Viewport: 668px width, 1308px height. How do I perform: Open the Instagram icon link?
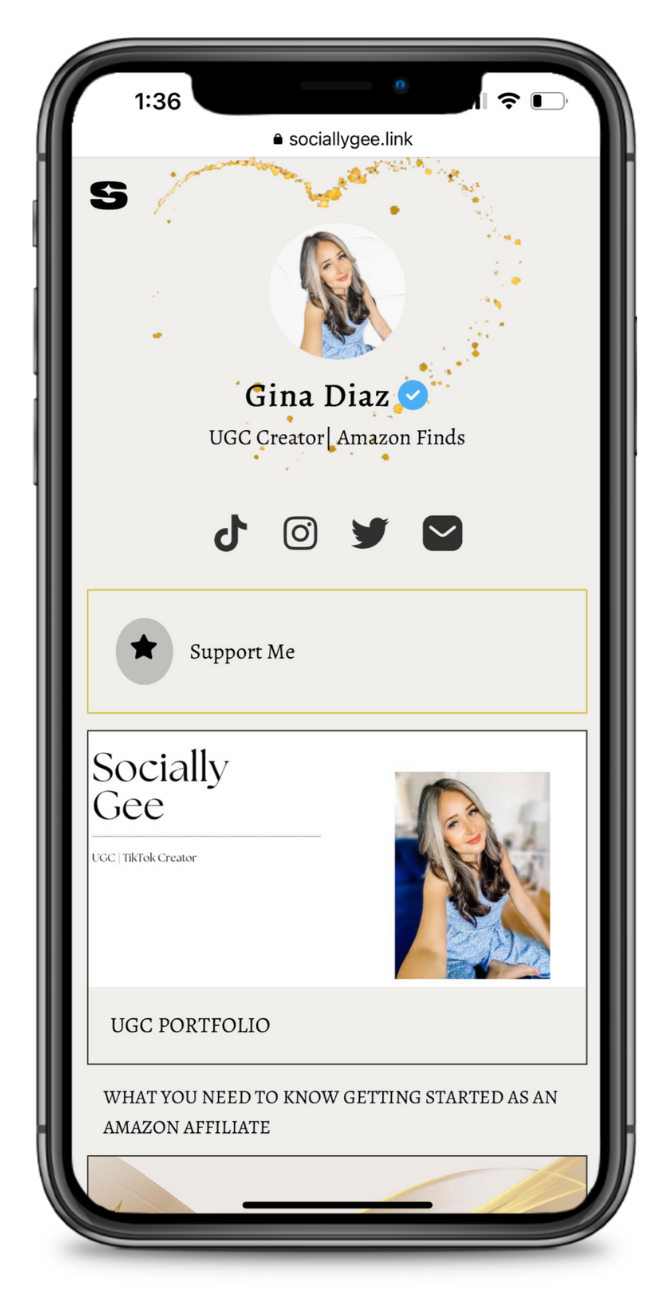coord(300,533)
